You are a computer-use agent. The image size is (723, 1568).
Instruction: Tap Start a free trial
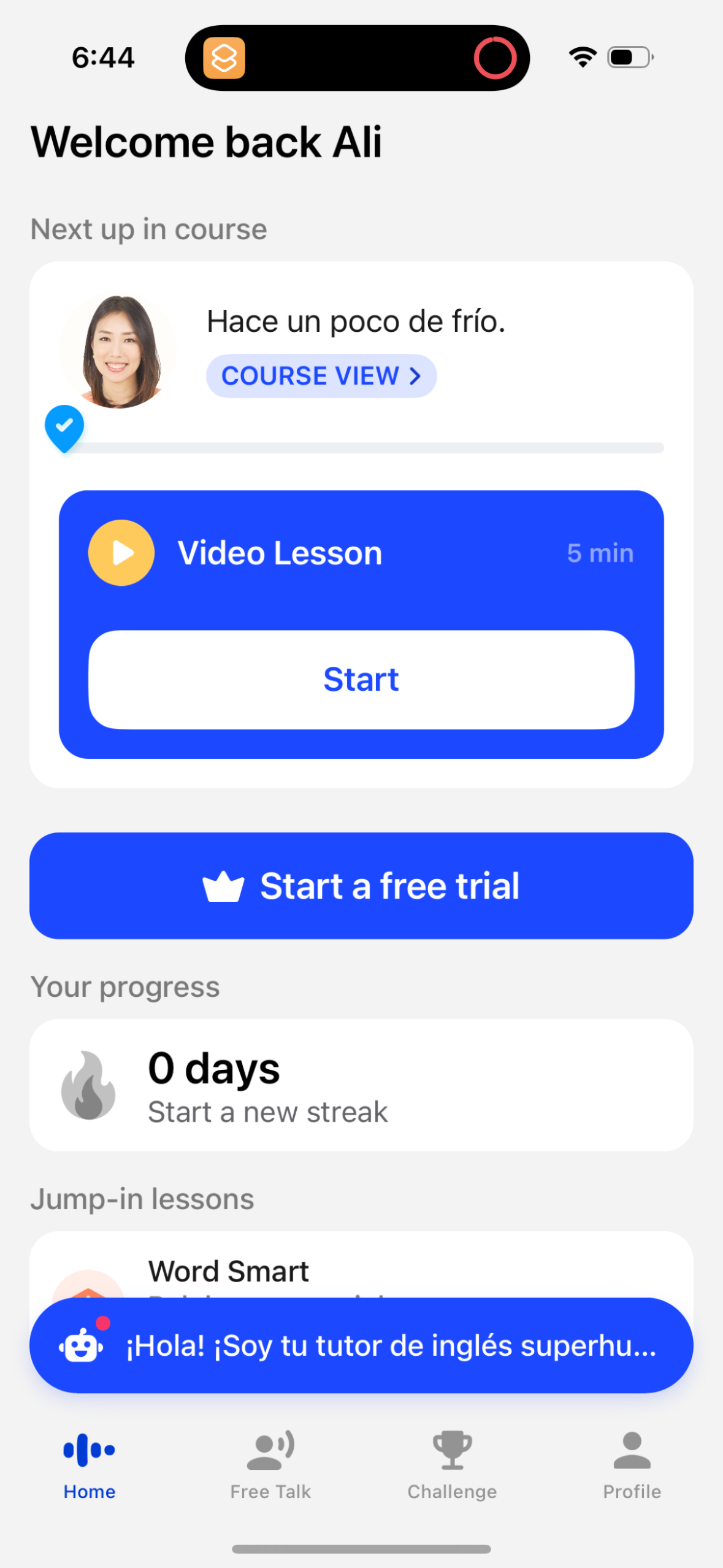(361, 885)
